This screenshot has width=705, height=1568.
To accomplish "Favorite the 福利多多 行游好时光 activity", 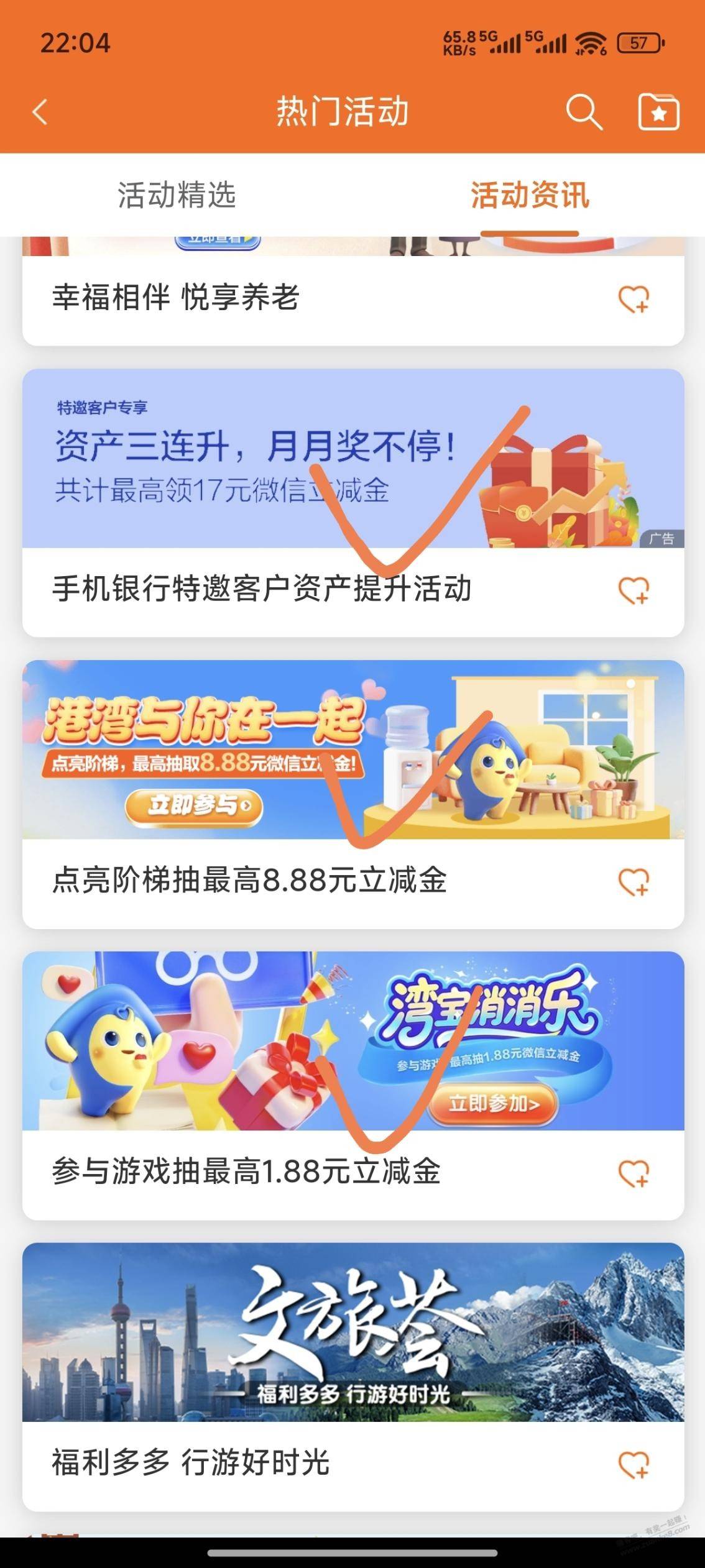I will point(634,1464).
